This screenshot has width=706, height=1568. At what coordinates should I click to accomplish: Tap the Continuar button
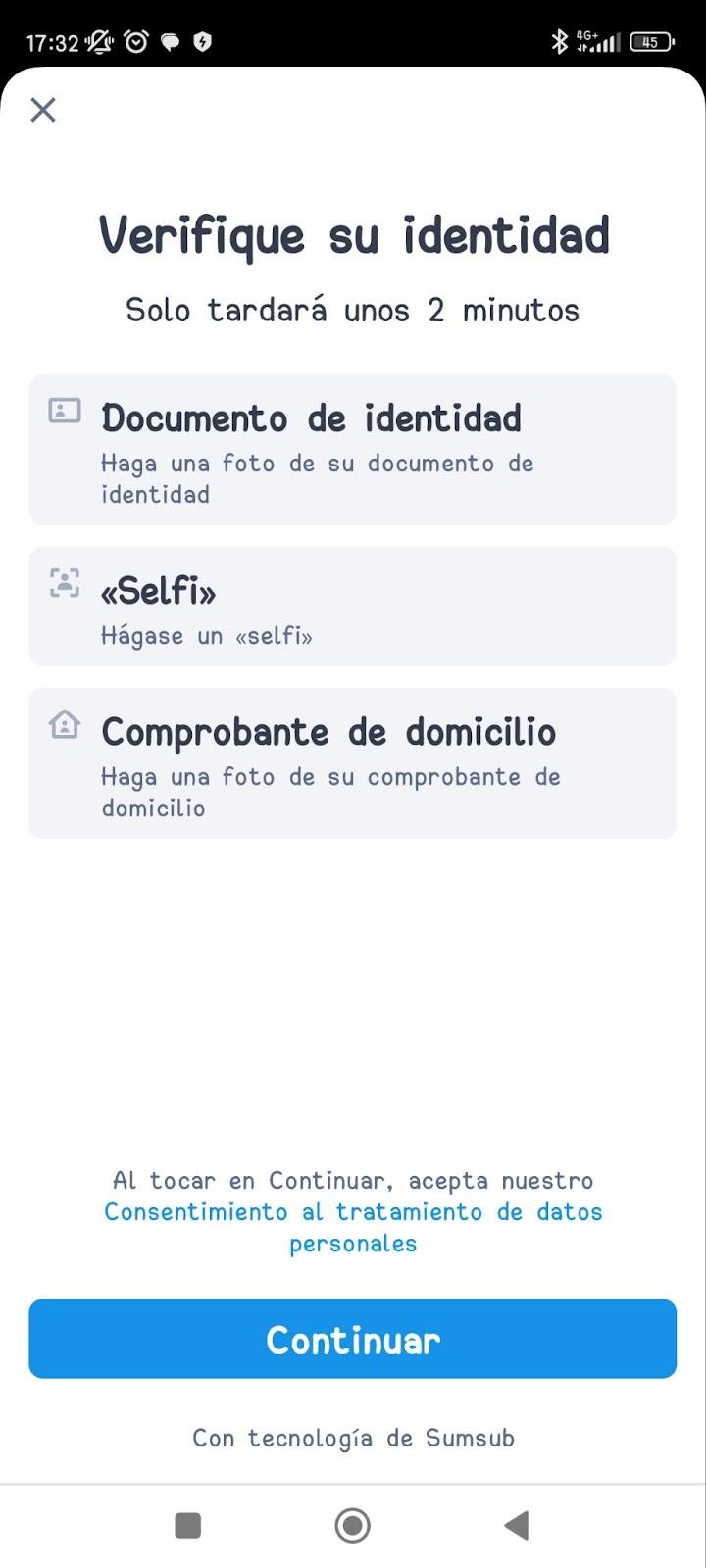[353, 1339]
